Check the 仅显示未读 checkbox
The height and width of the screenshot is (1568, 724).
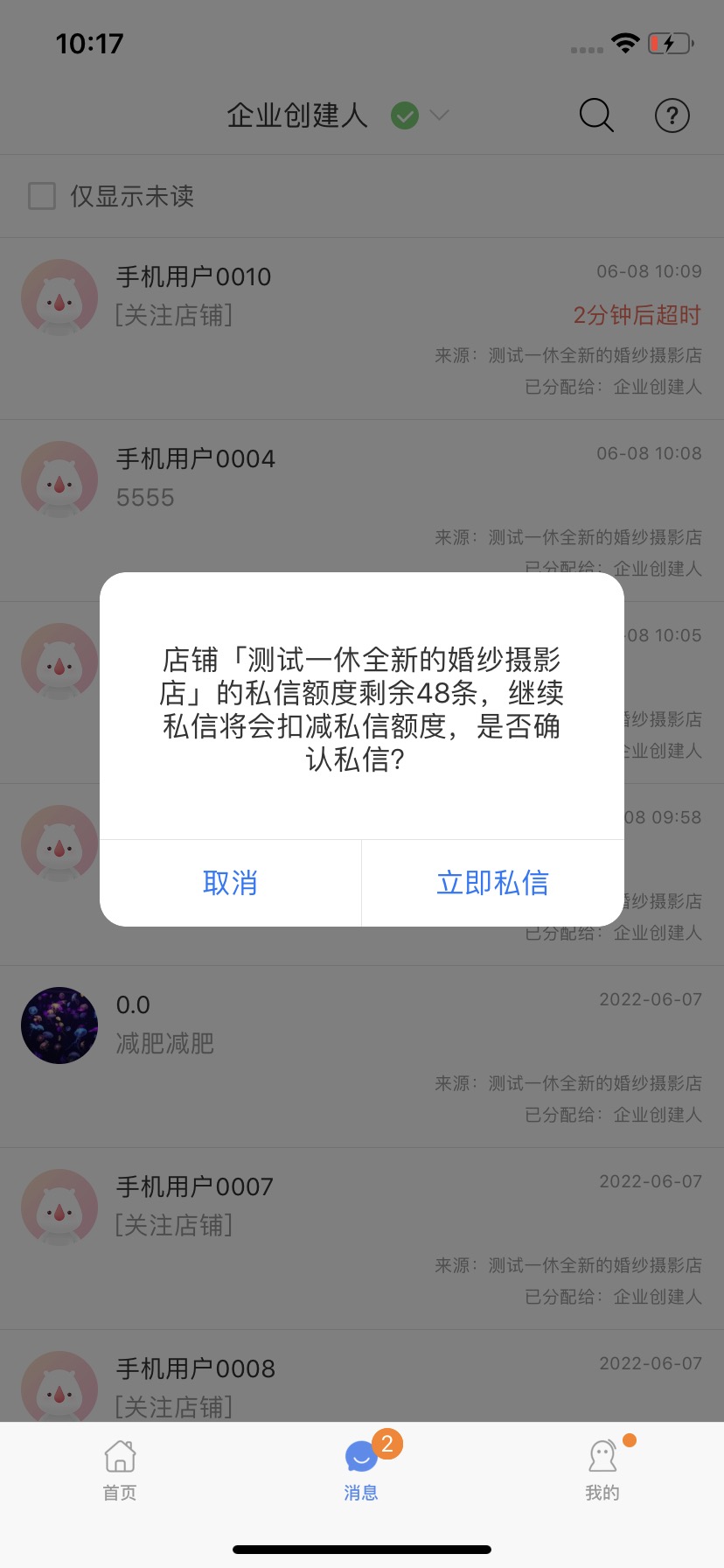[42, 196]
